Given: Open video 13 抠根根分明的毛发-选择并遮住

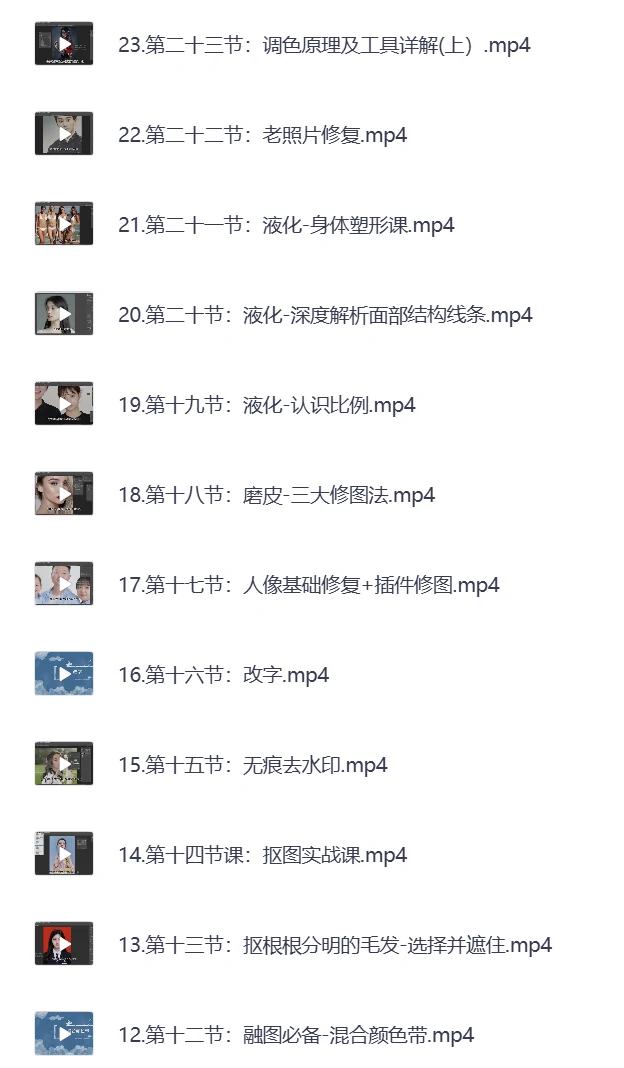Looking at the screenshot, I should tap(335, 945).
